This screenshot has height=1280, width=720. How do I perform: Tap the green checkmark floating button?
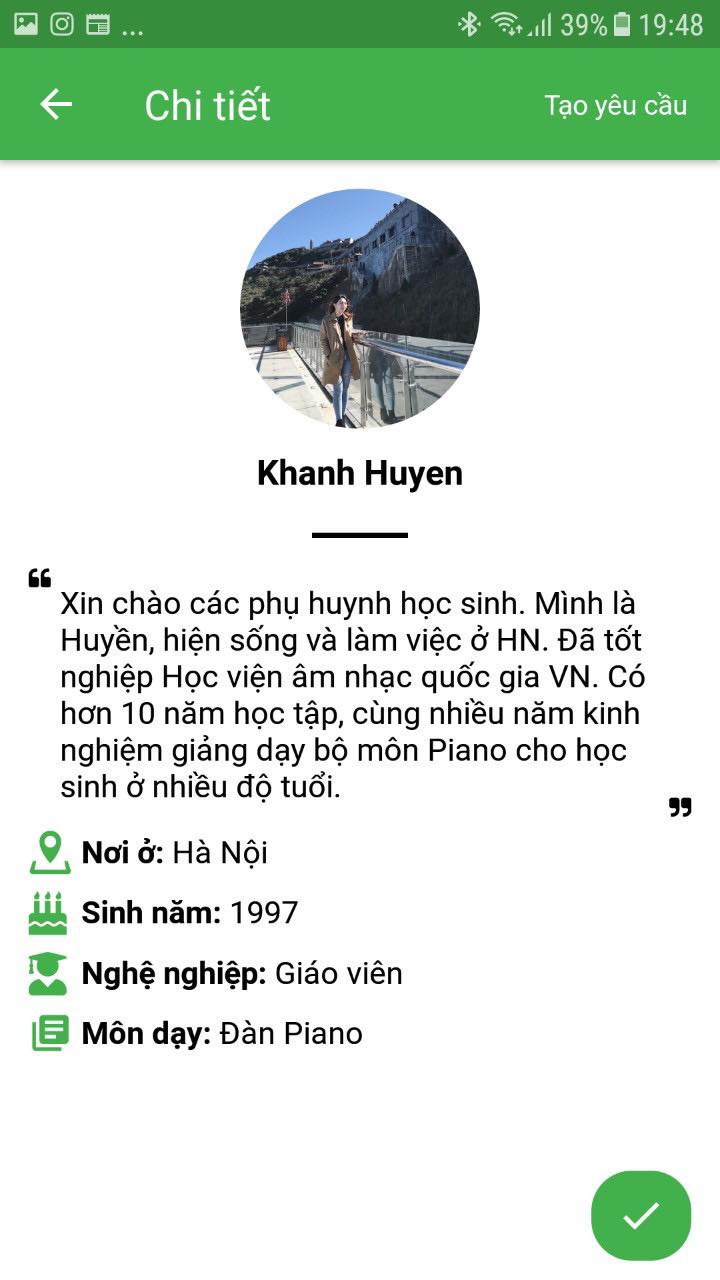pos(640,1215)
